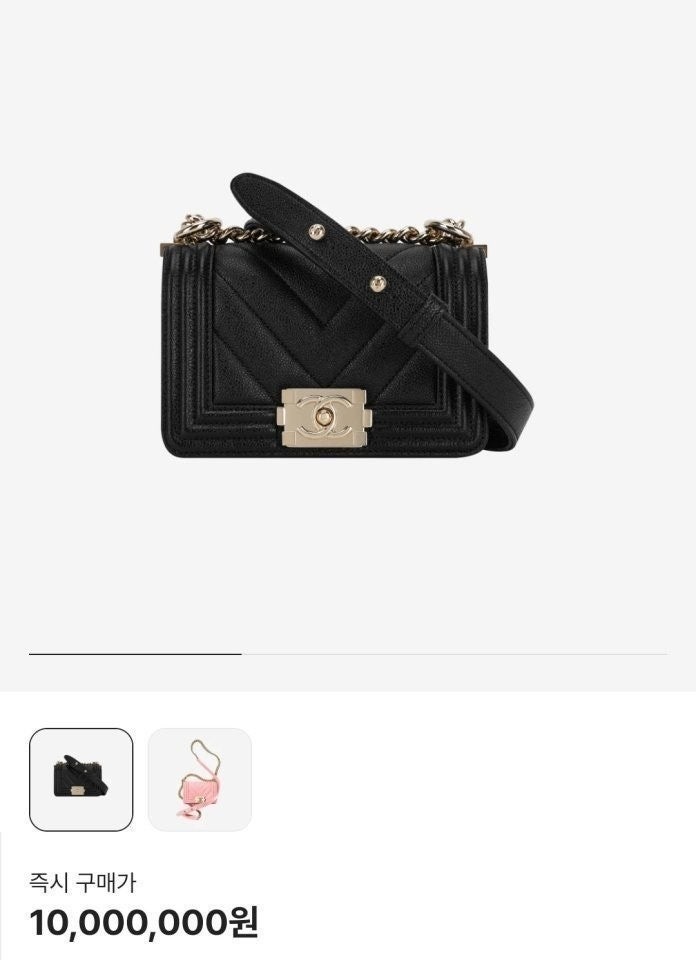Select the black bag thumbnail
The width and height of the screenshot is (696, 960).
[x=81, y=779]
